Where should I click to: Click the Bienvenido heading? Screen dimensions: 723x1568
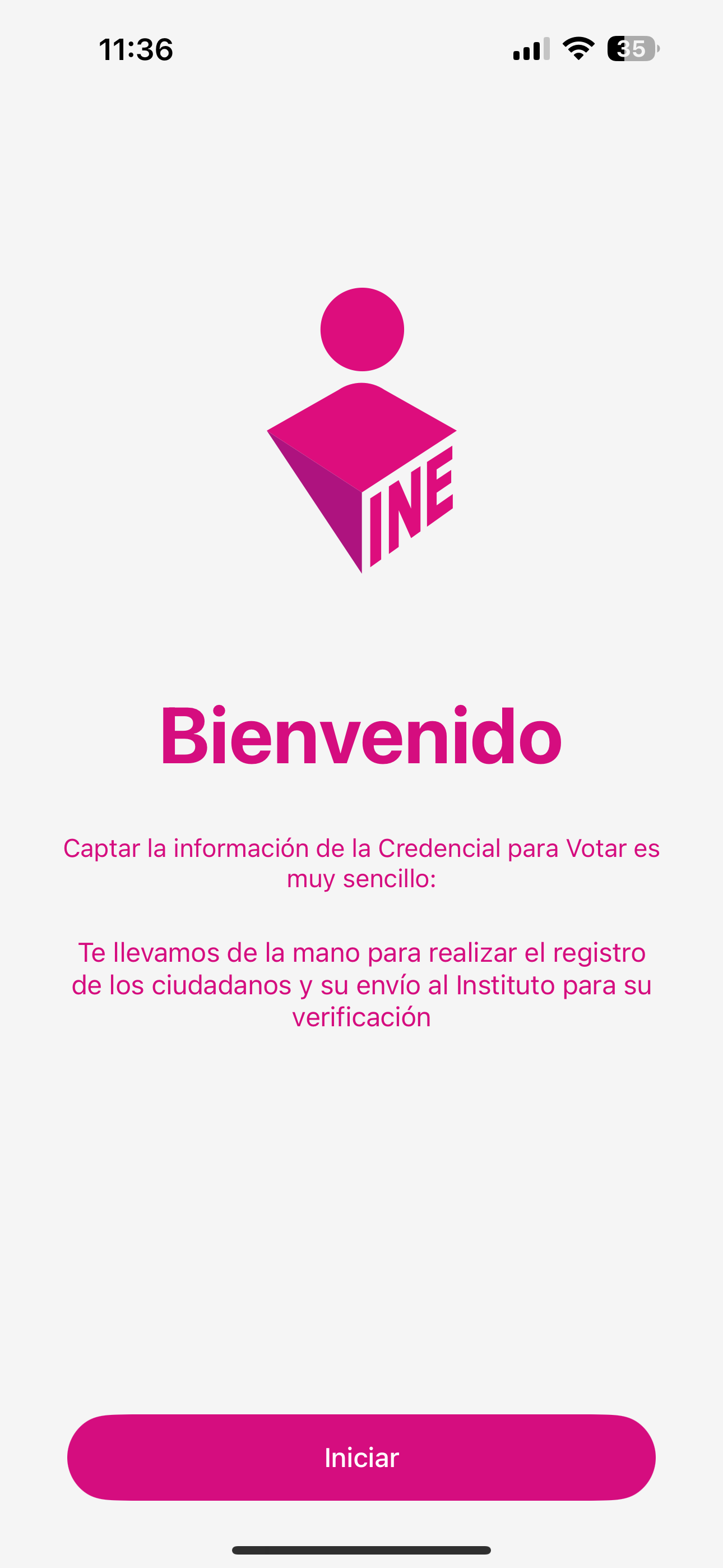pyautogui.click(x=361, y=736)
